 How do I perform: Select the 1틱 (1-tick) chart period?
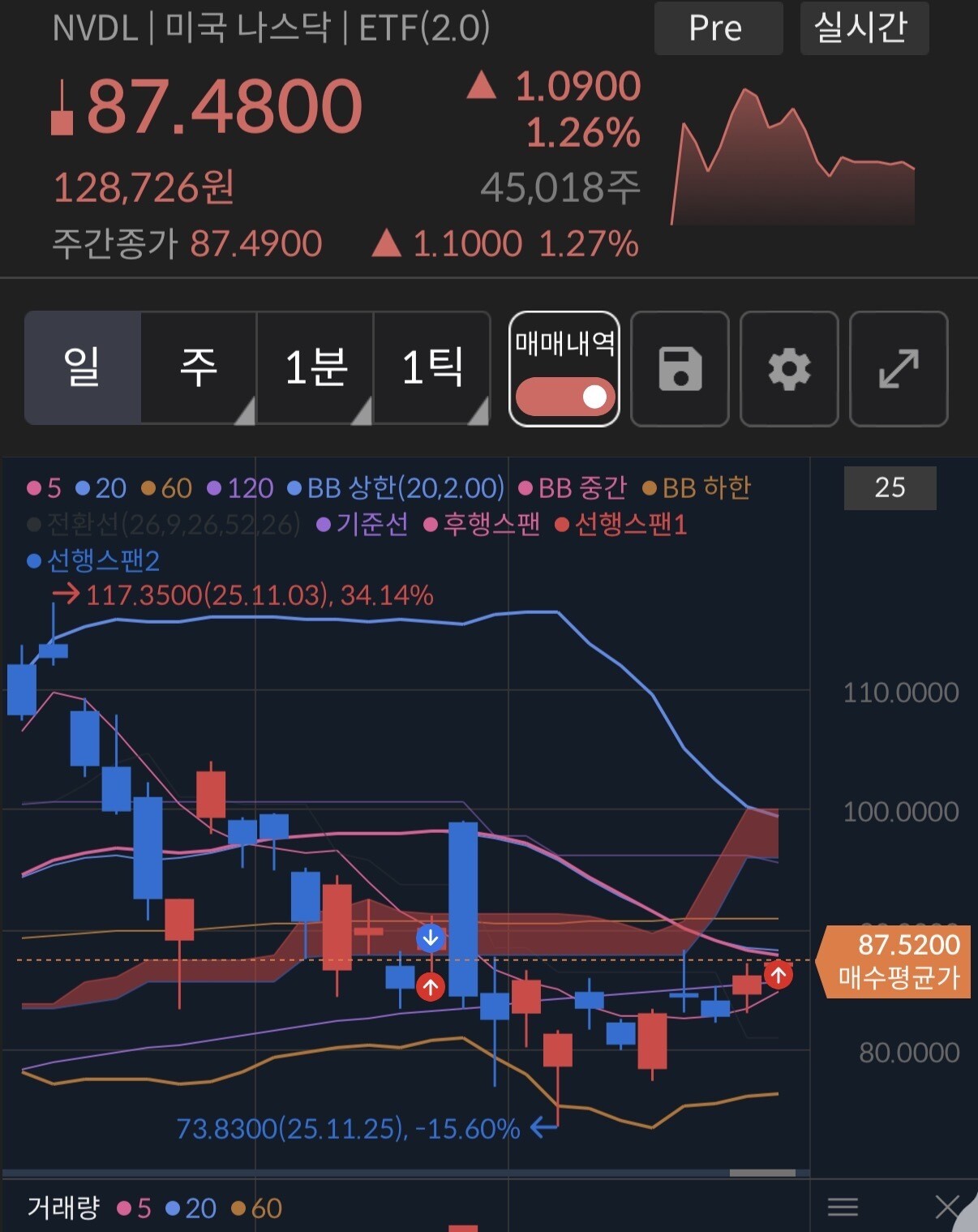click(432, 367)
